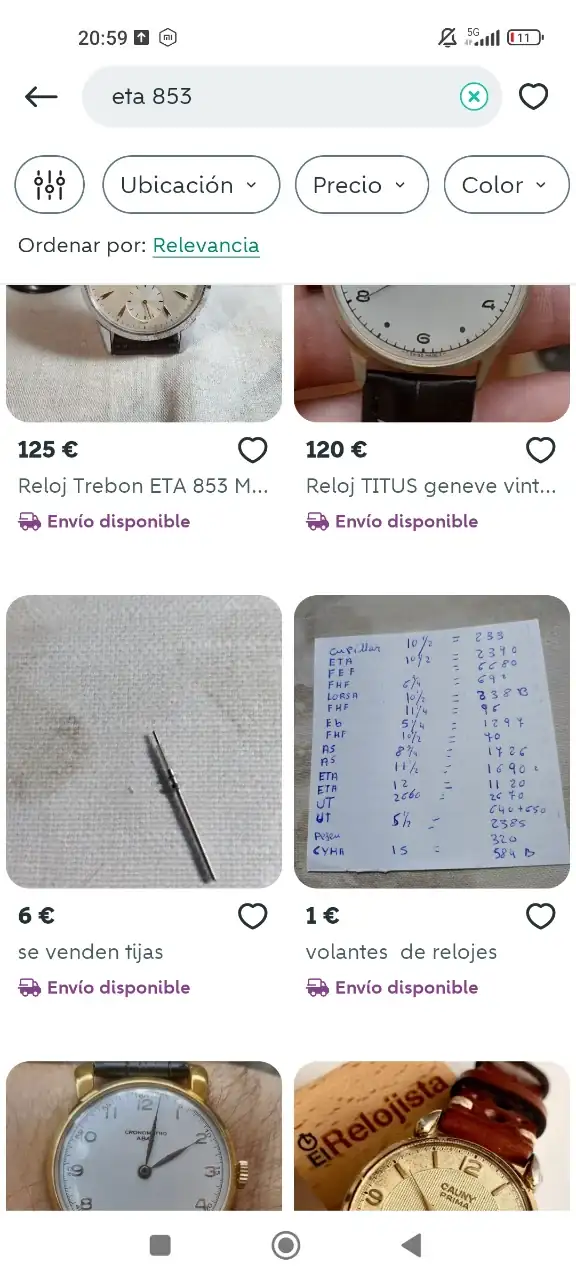Expand the Ubicación filter

pyautogui.click(x=191, y=185)
